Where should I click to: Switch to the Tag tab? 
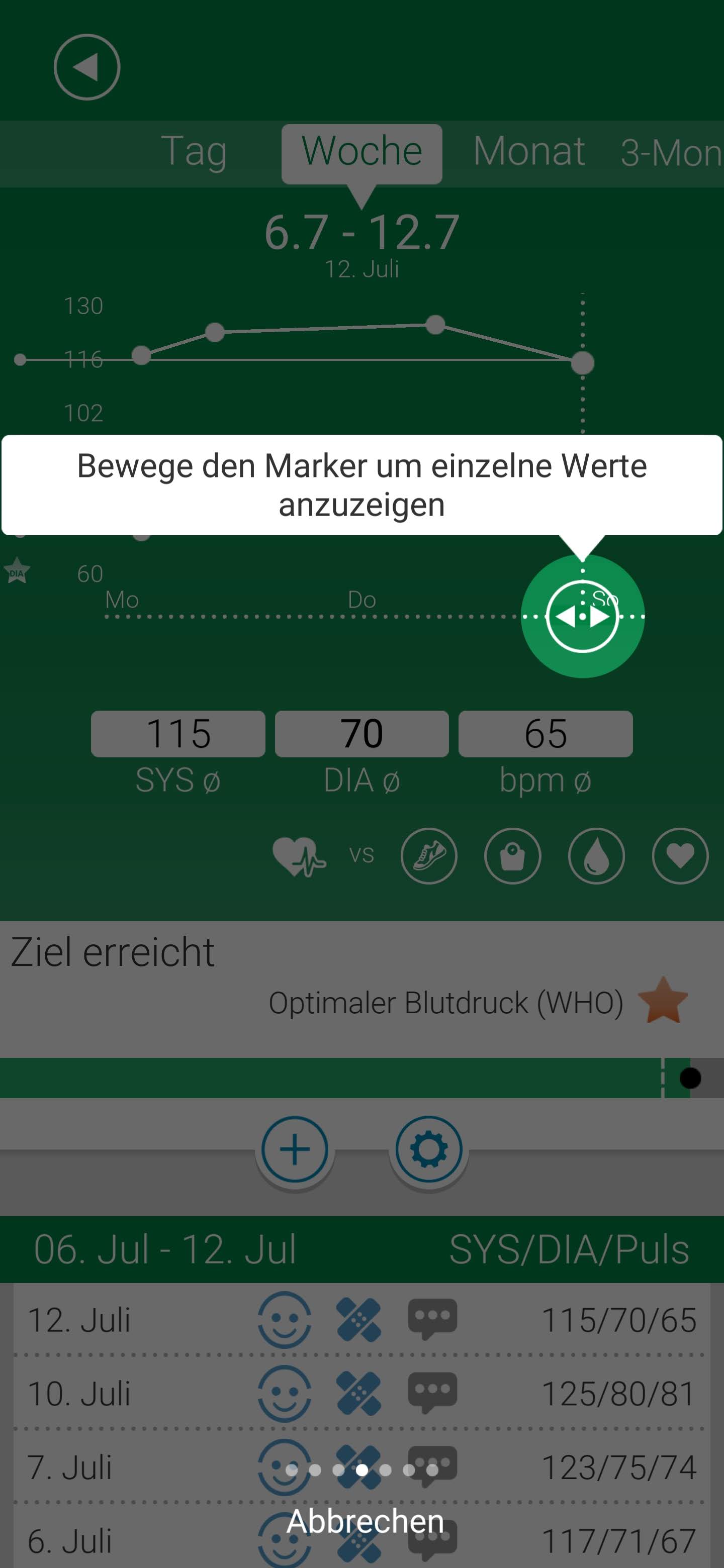click(x=194, y=152)
